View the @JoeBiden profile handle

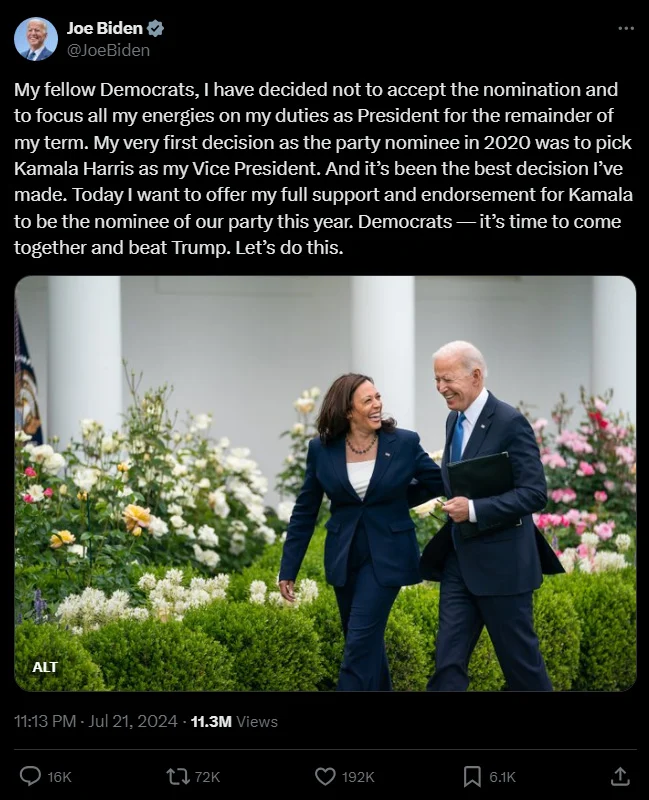[x=108, y=48]
